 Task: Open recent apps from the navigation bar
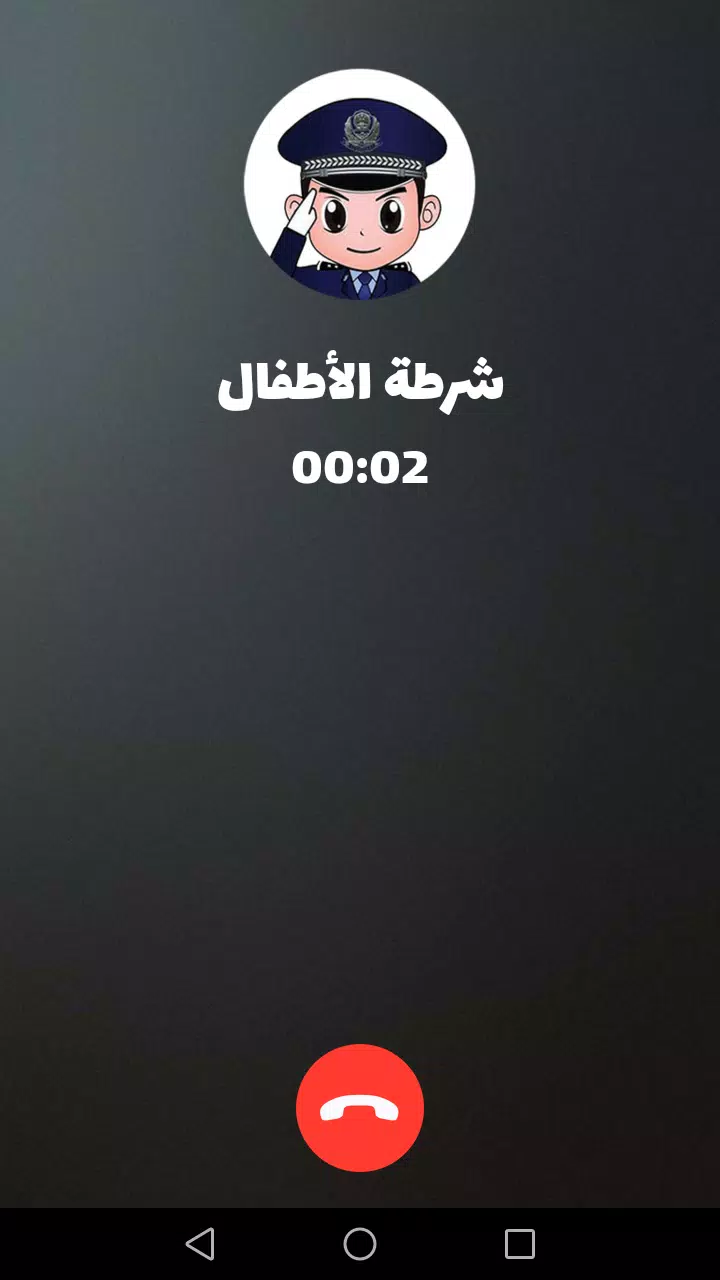point(519,1244)
